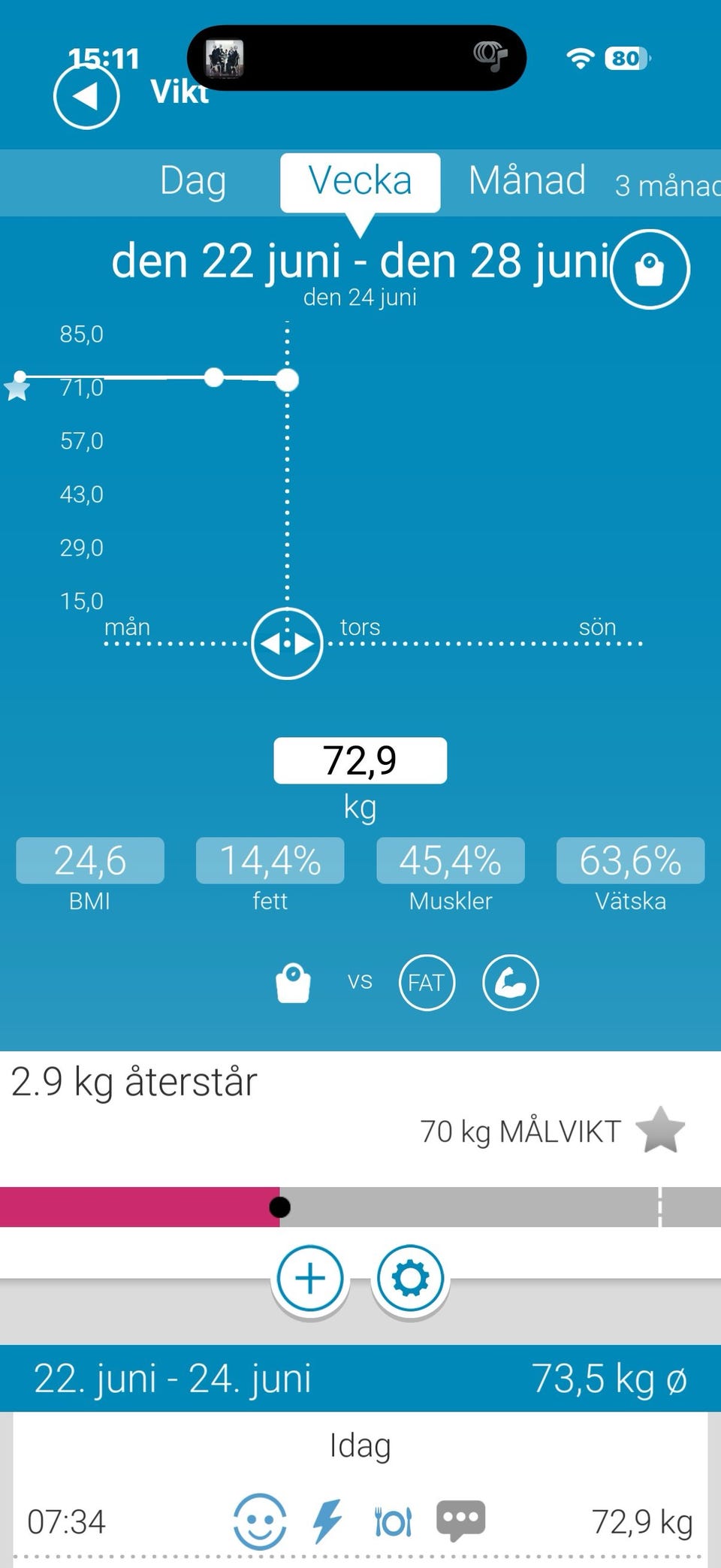Image resolution: width=721 pixels, height=1568 pixels.
Task: Compare weight against the muscle icon
Action: coord(511,983)
